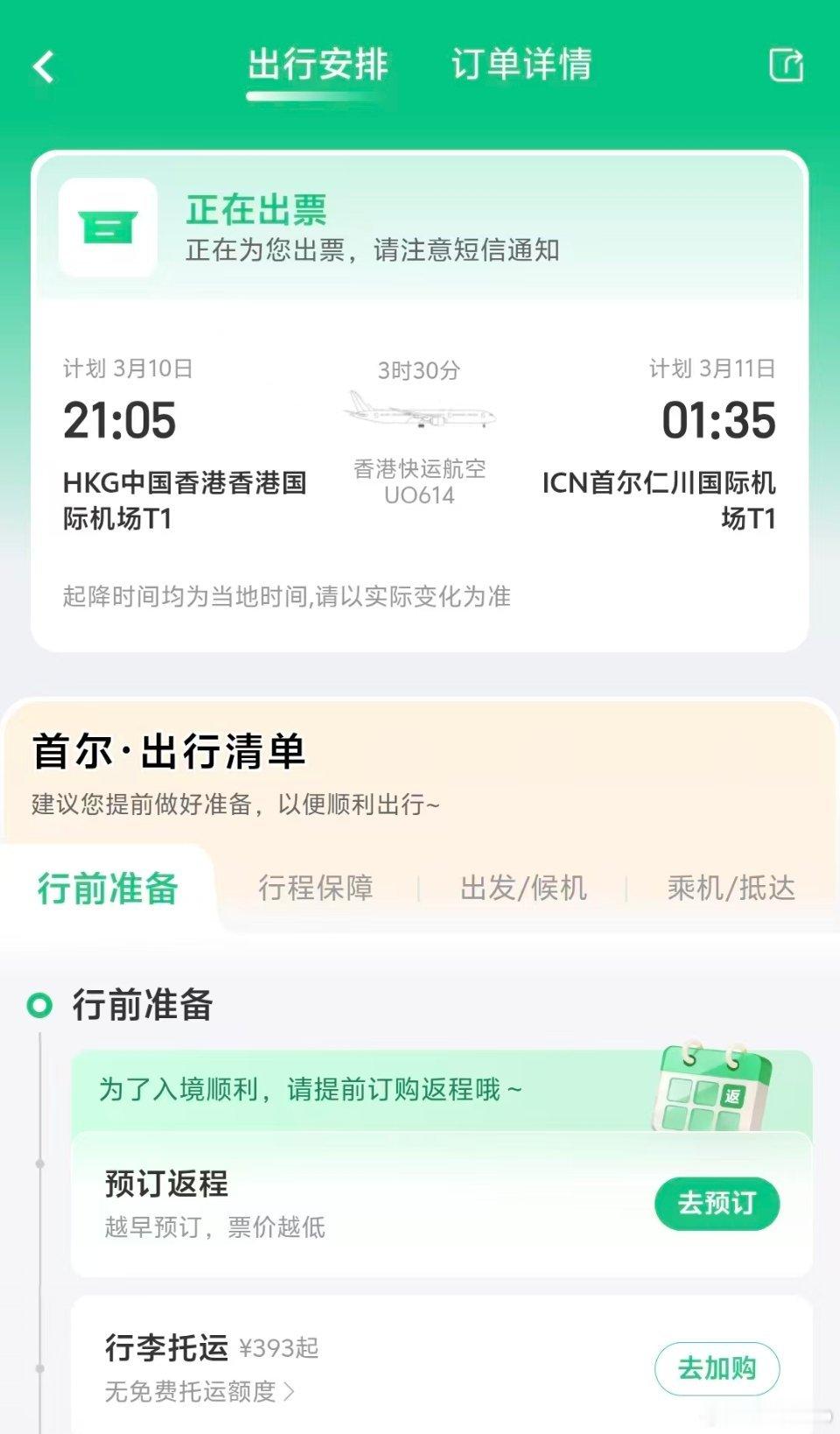Switch to the 订单详情 tab
This screenshot has height=1434, width=840.
pyautogui.click(x=521, y=64)
